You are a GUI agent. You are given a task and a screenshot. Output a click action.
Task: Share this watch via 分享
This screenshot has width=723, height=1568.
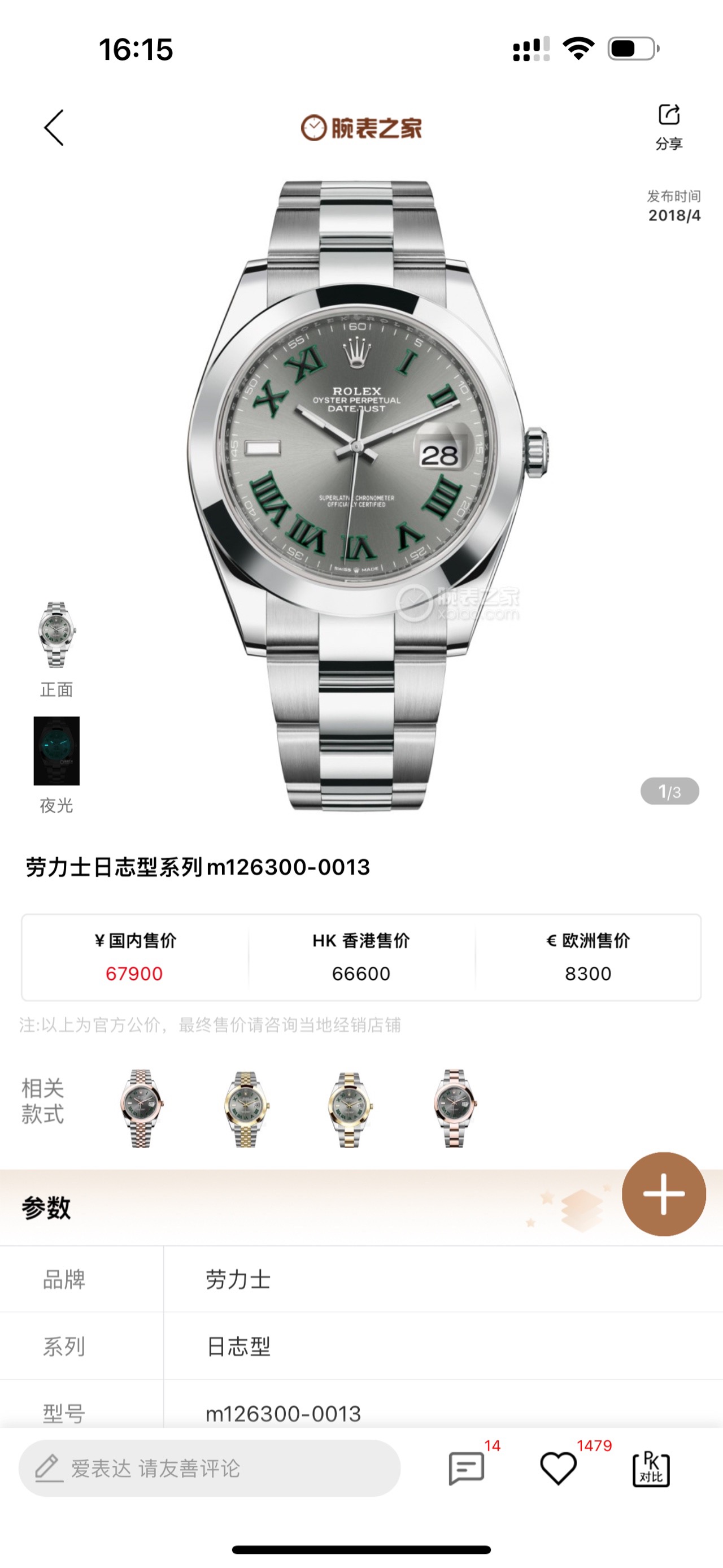click(668, 126)
